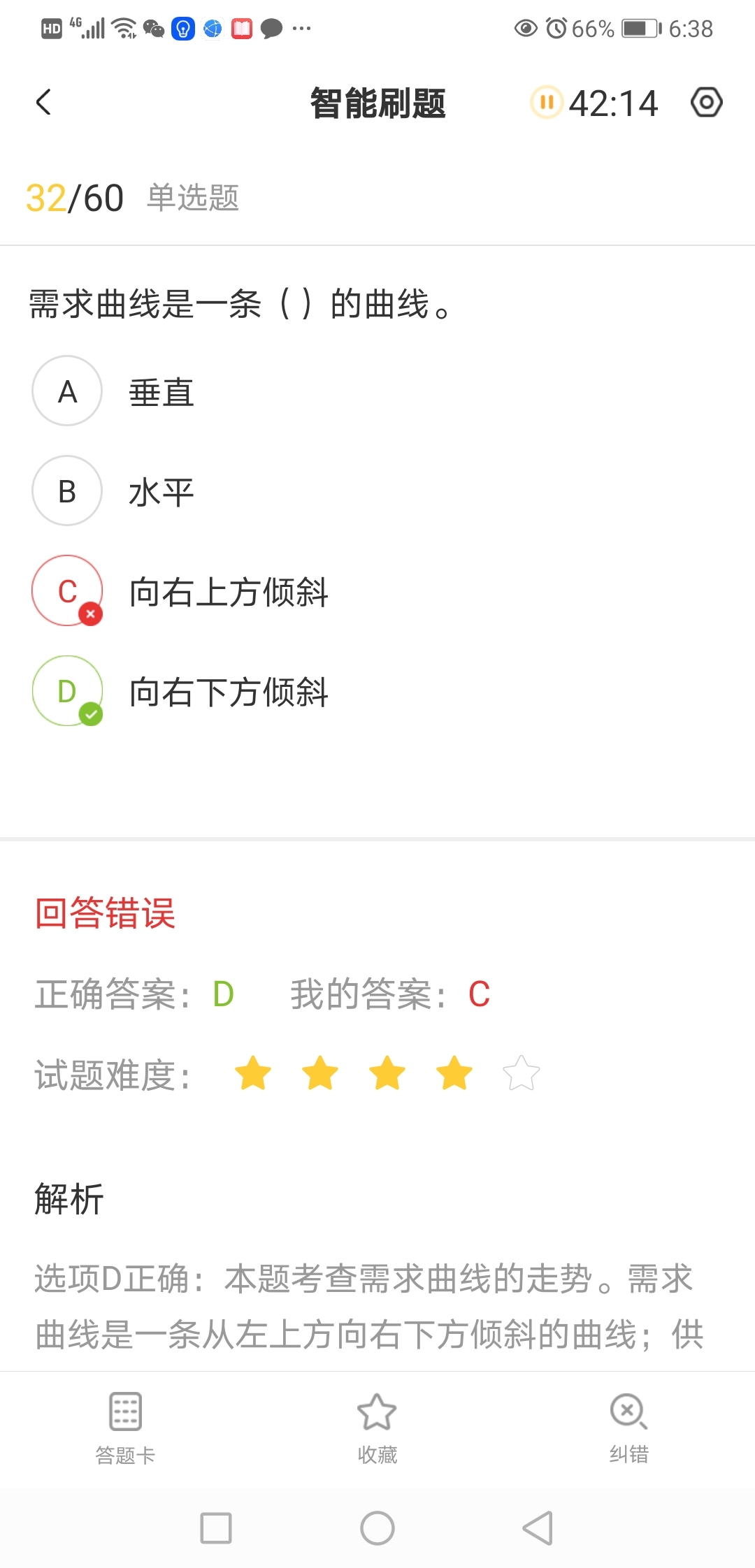755x1568 pixels.
Task: Pause the quiz timer
Action: tap(546, 103)
